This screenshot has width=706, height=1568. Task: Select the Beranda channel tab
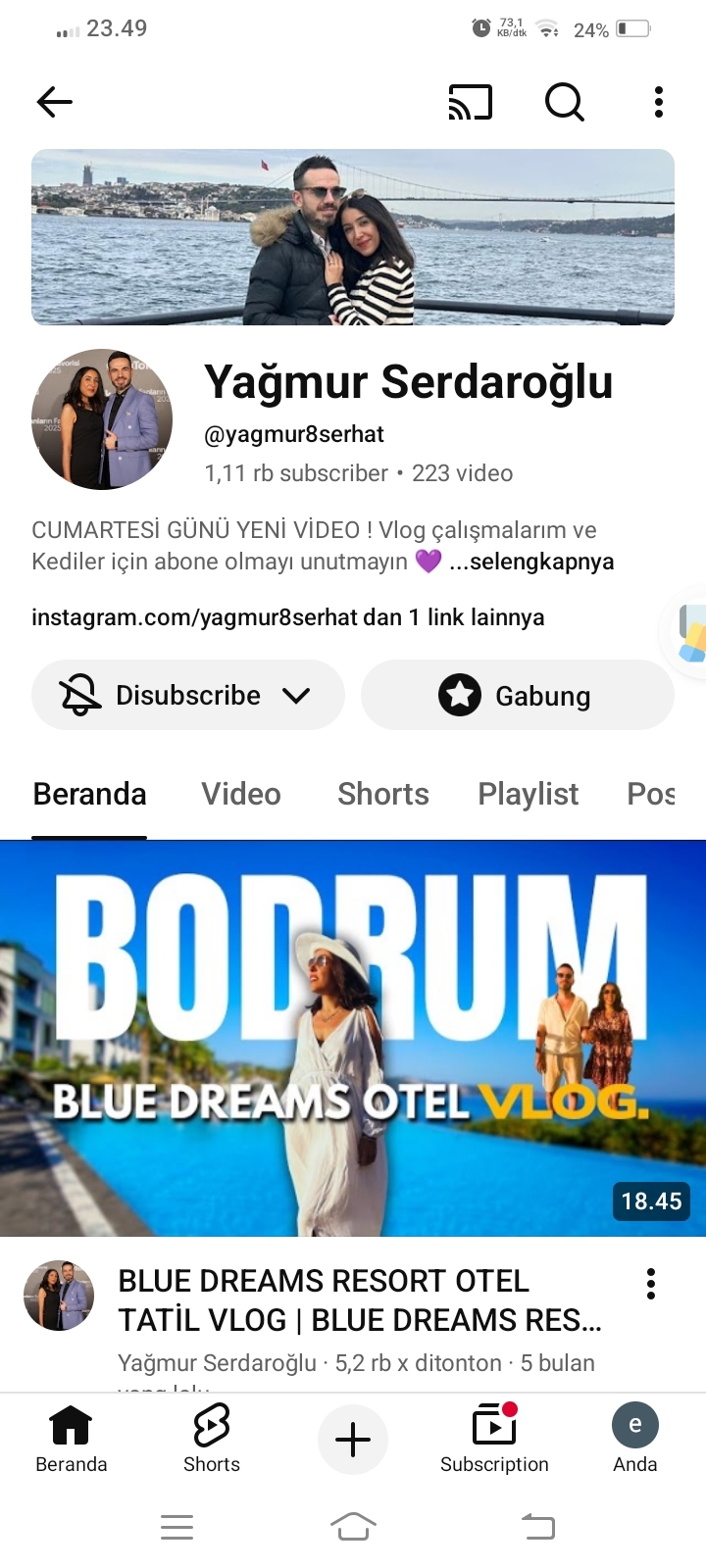89,794
